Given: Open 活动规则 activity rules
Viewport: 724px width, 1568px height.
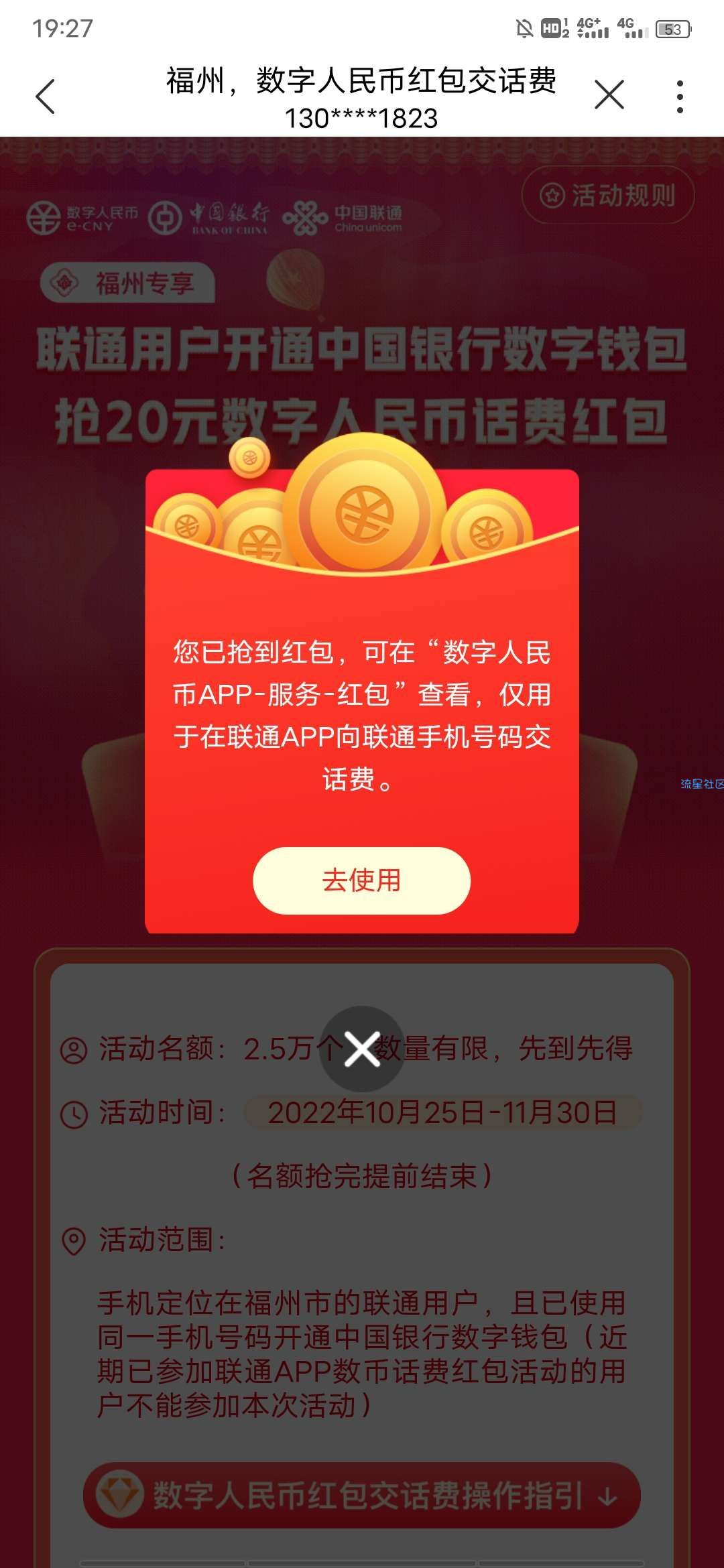Looking at the screenshot, I should pyautogui.click(x=608, y=196).
